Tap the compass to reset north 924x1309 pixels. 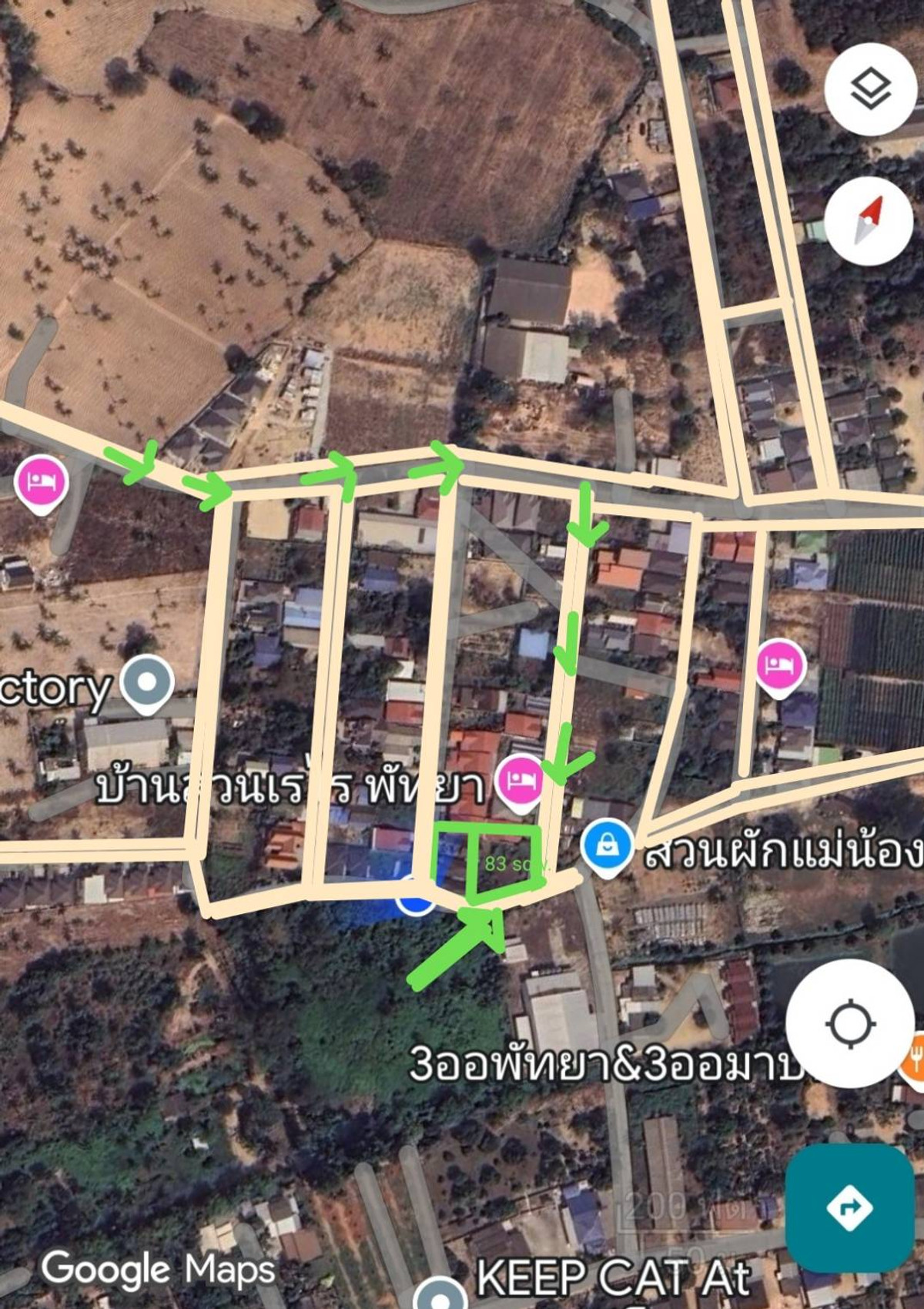point(870,219)
